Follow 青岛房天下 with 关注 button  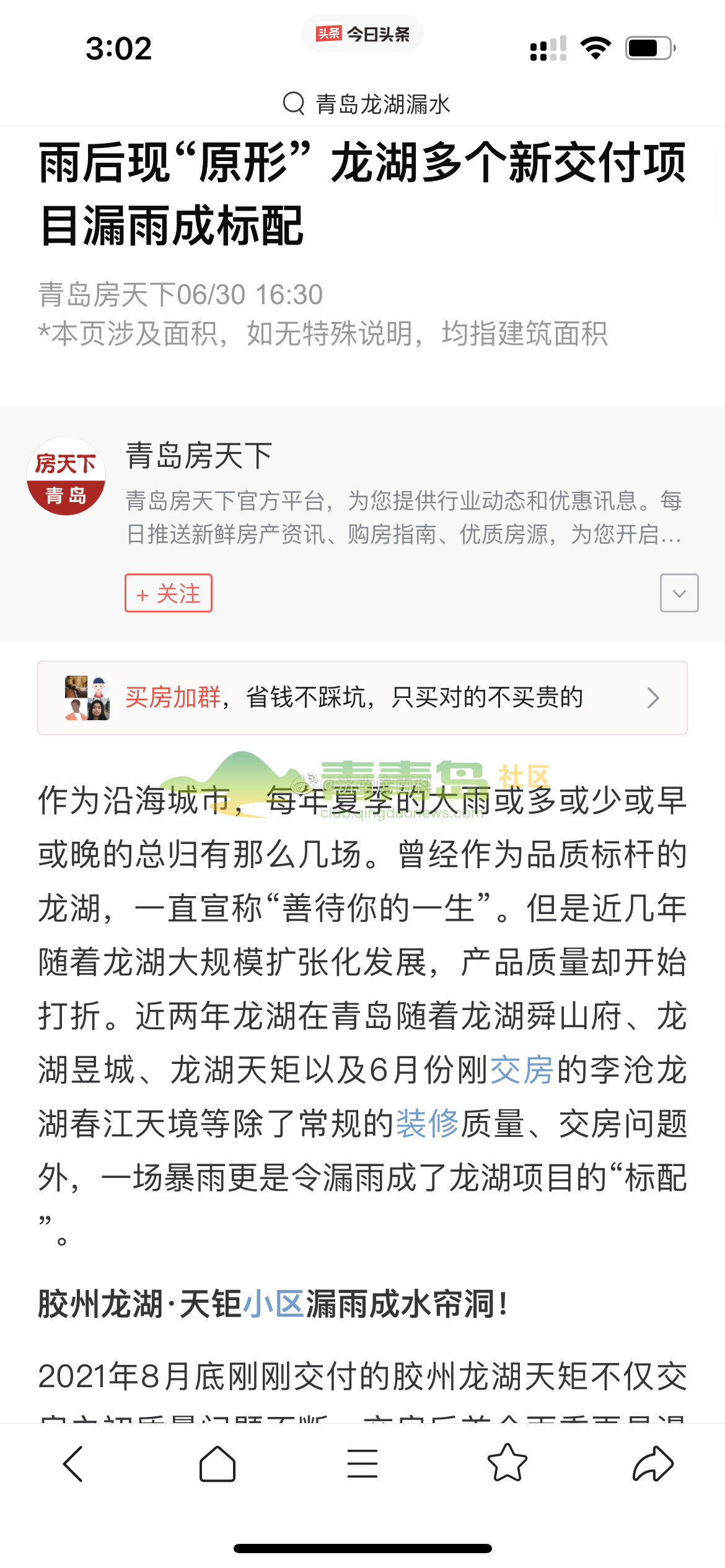169,593
